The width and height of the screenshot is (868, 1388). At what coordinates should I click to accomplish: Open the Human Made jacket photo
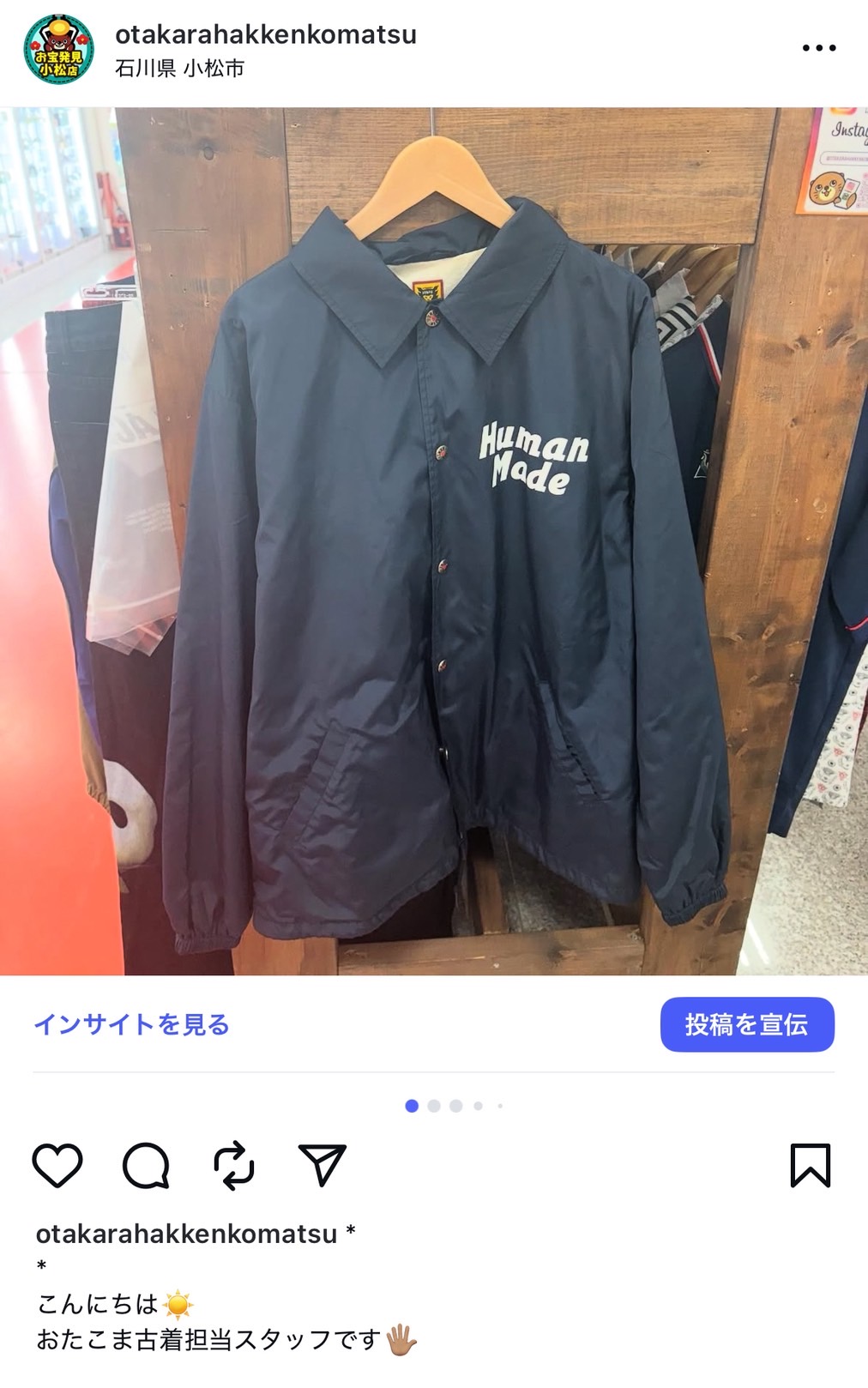pyautogui.click(x=434, y=540)
